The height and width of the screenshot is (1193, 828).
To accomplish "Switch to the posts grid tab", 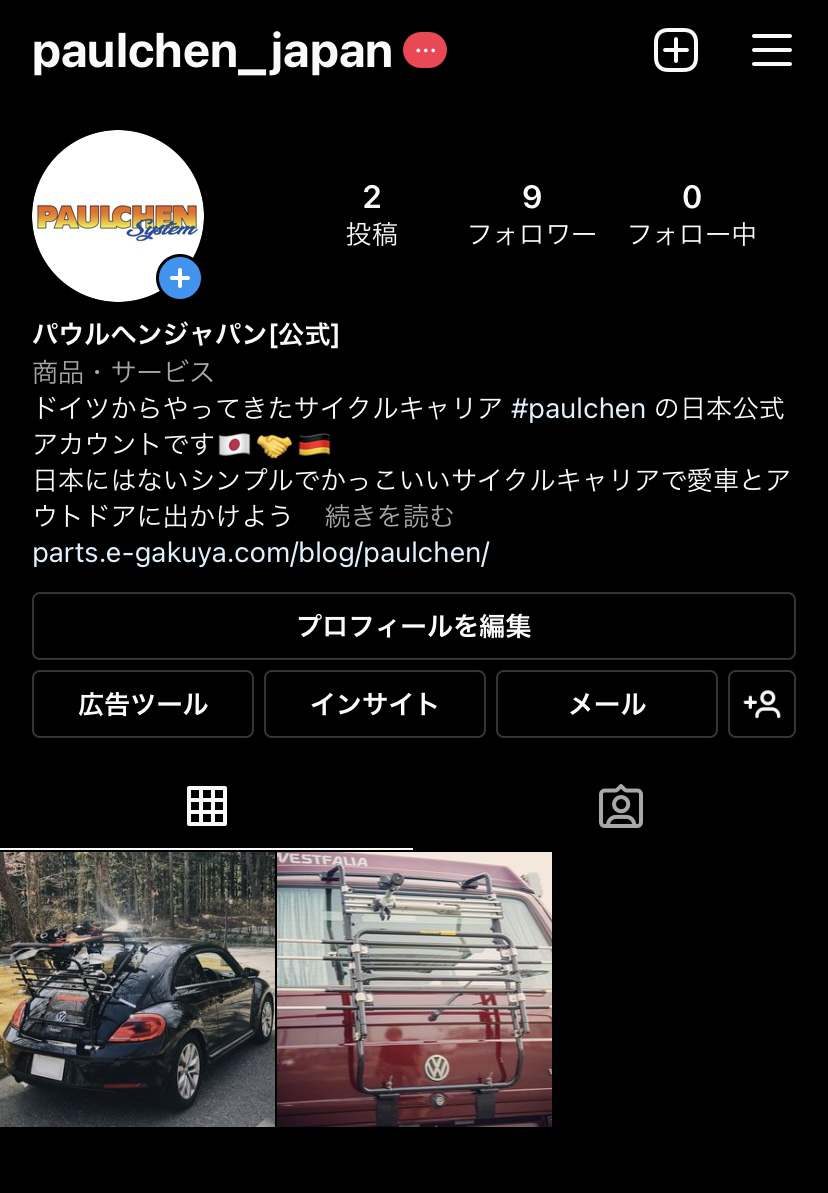I will (x=207, y=806).
